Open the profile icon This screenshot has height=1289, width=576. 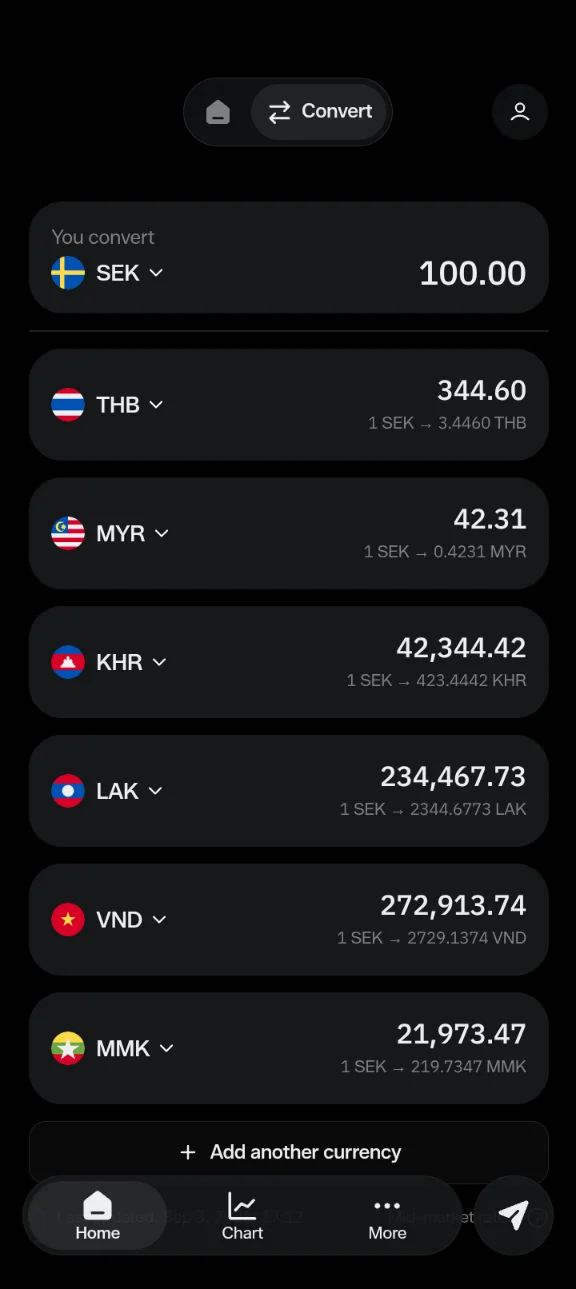520,112
